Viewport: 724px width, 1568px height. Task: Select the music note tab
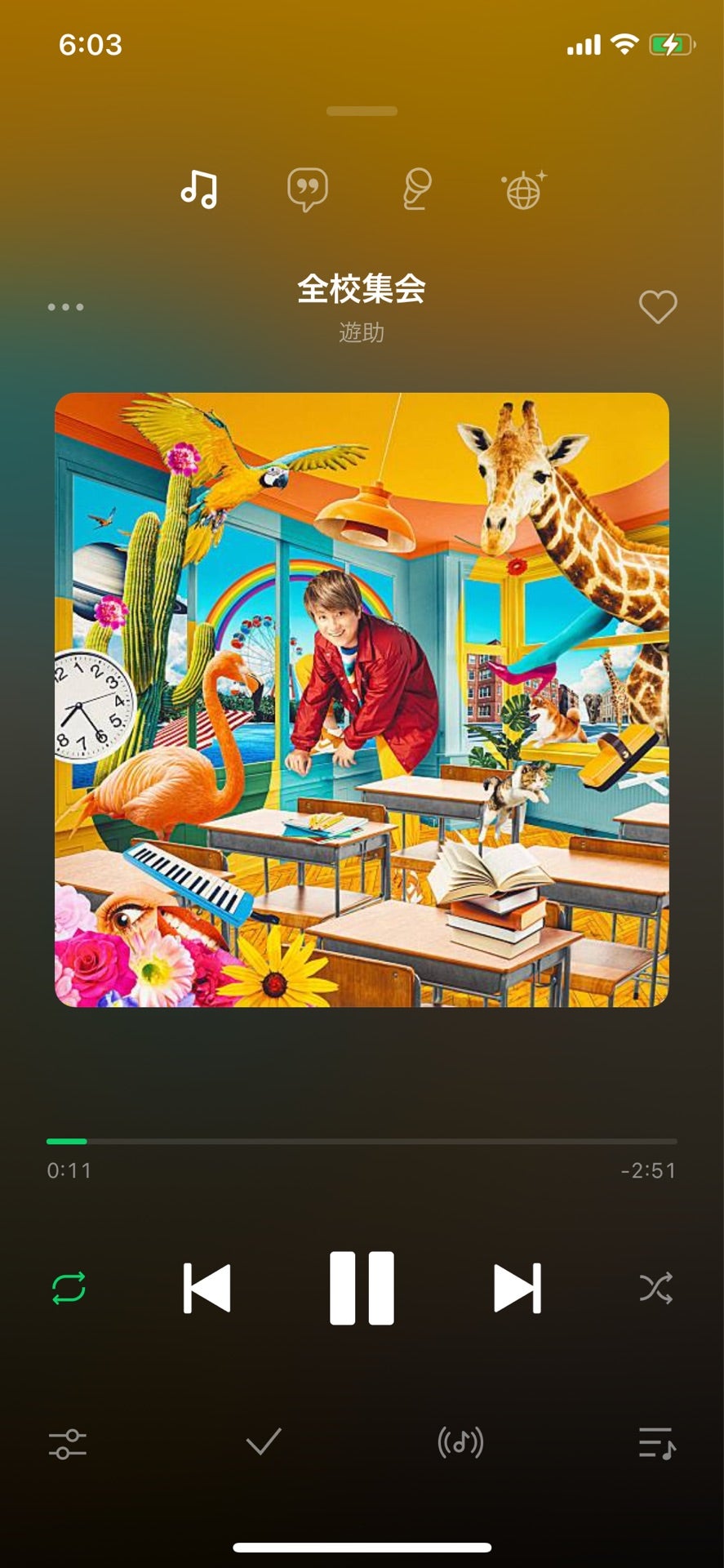pyautogui.click(x=199, y=189)
